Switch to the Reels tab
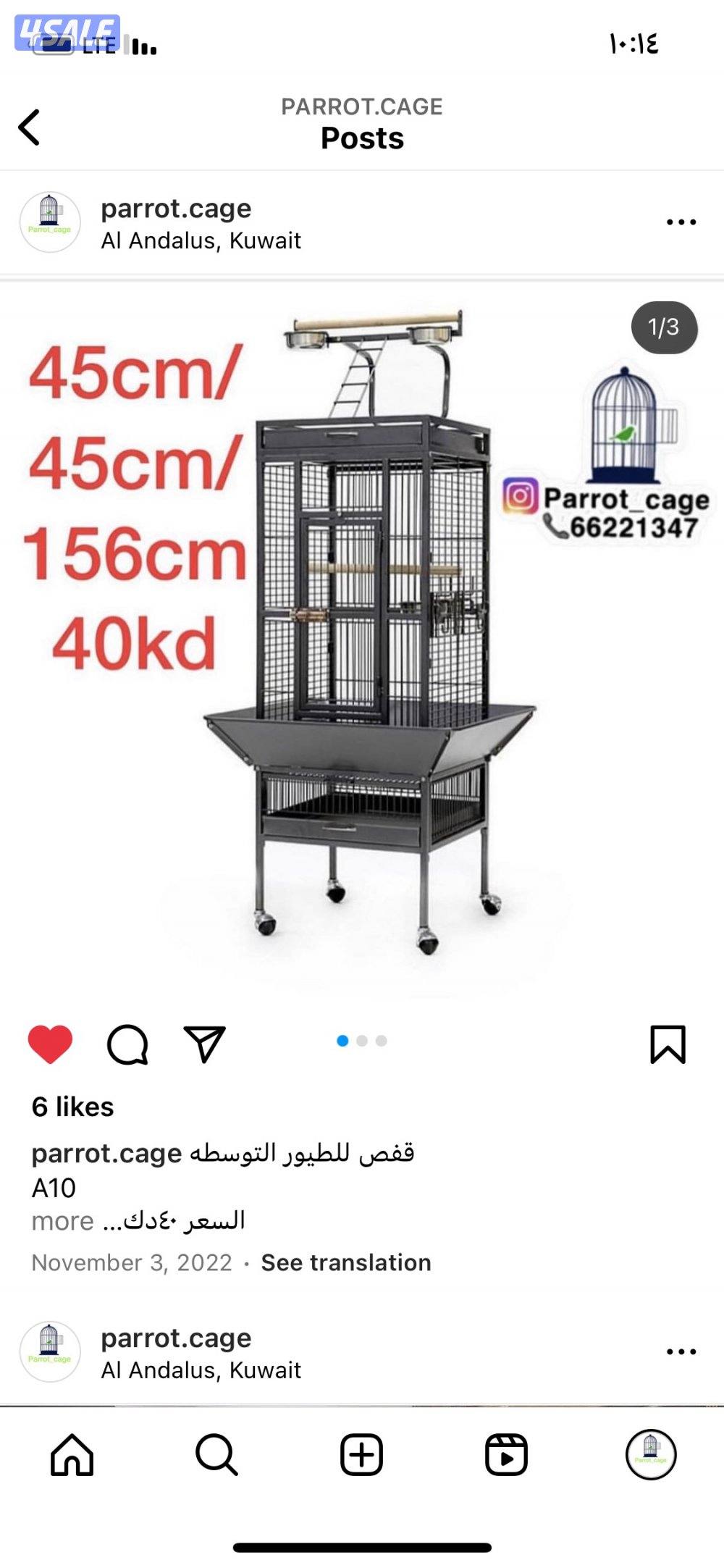The image size is (724, 1568). point(506,1454)
